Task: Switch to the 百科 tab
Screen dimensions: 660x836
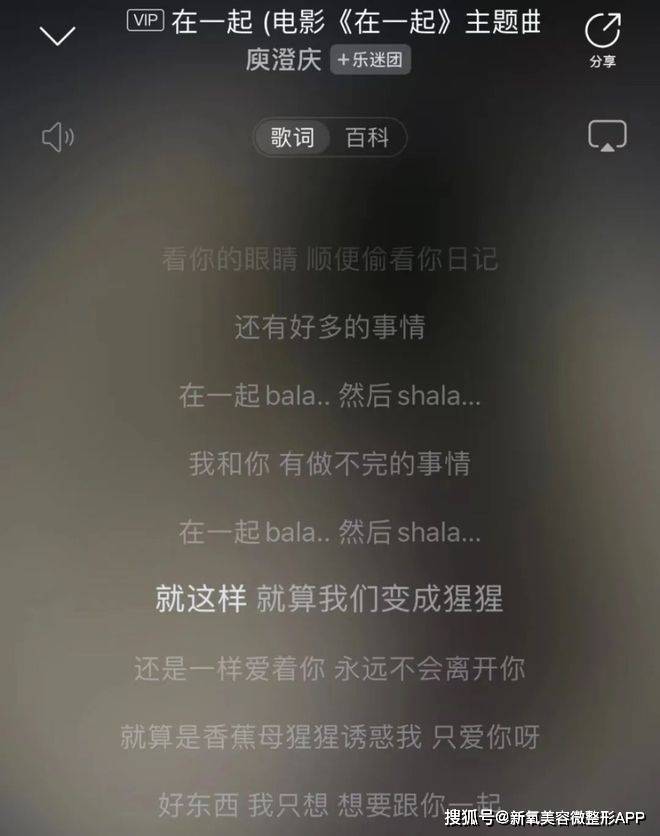Action: click(367, 138)
